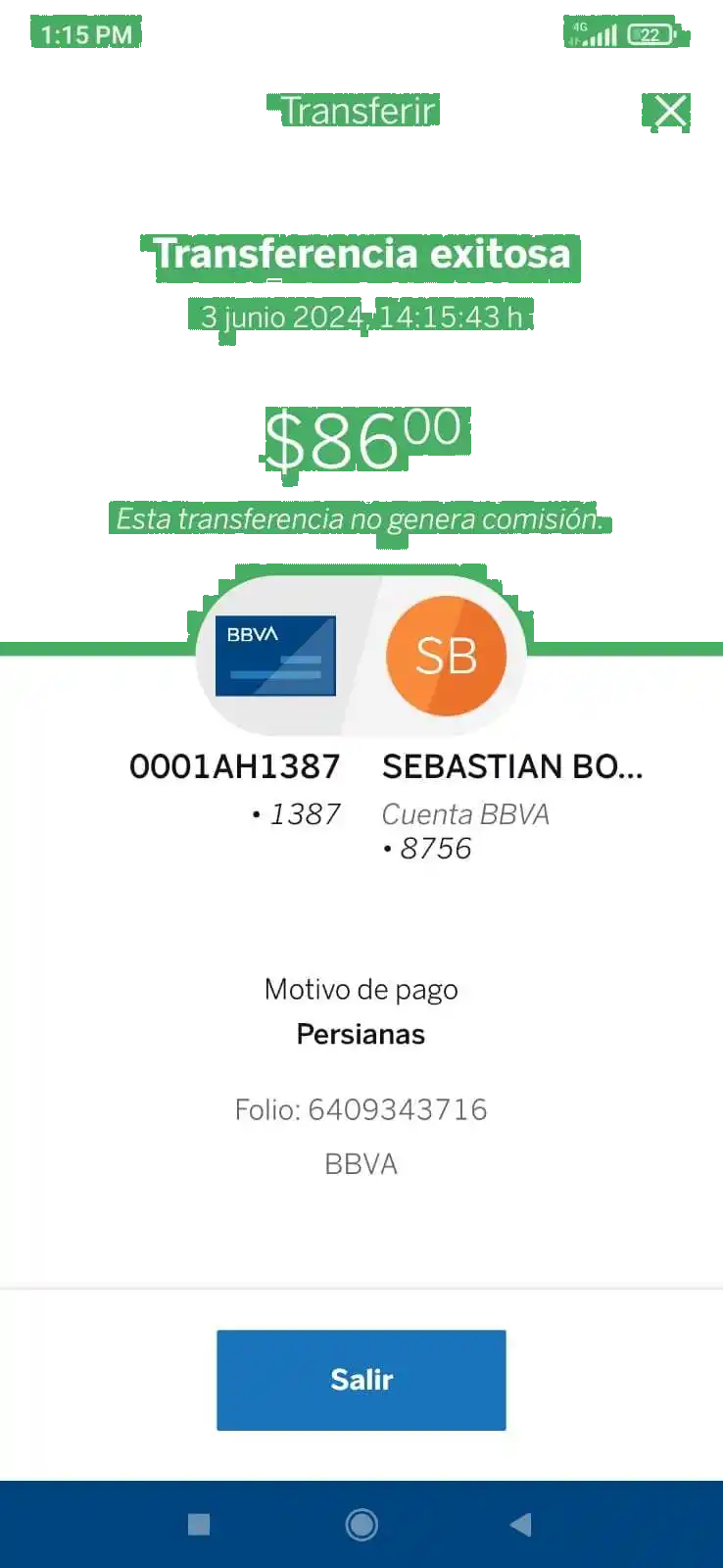Tap the Salir button
Screen dimensions: 723x1568
[x=361, y=1379]
